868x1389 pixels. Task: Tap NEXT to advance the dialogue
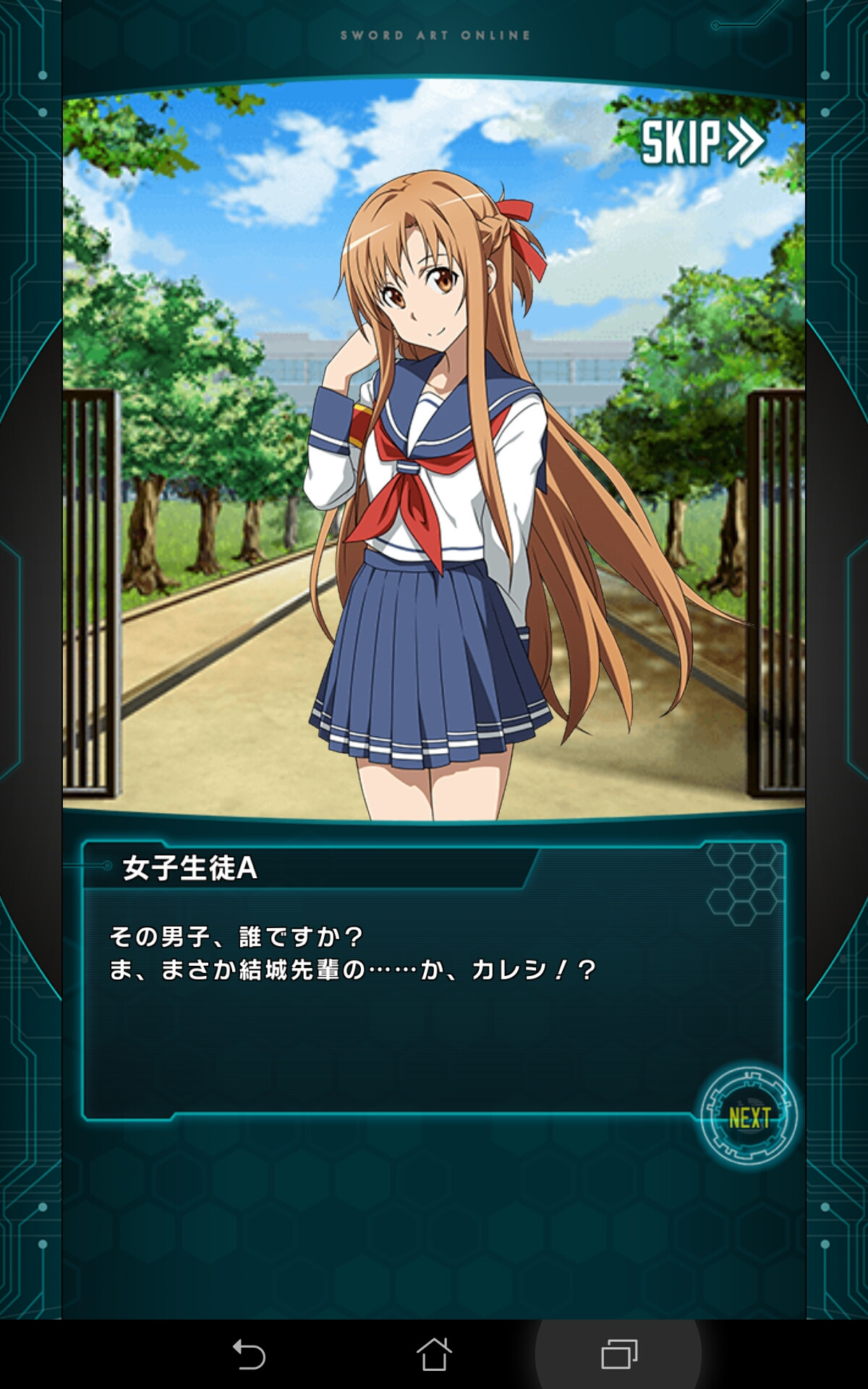pos(749,1117)
